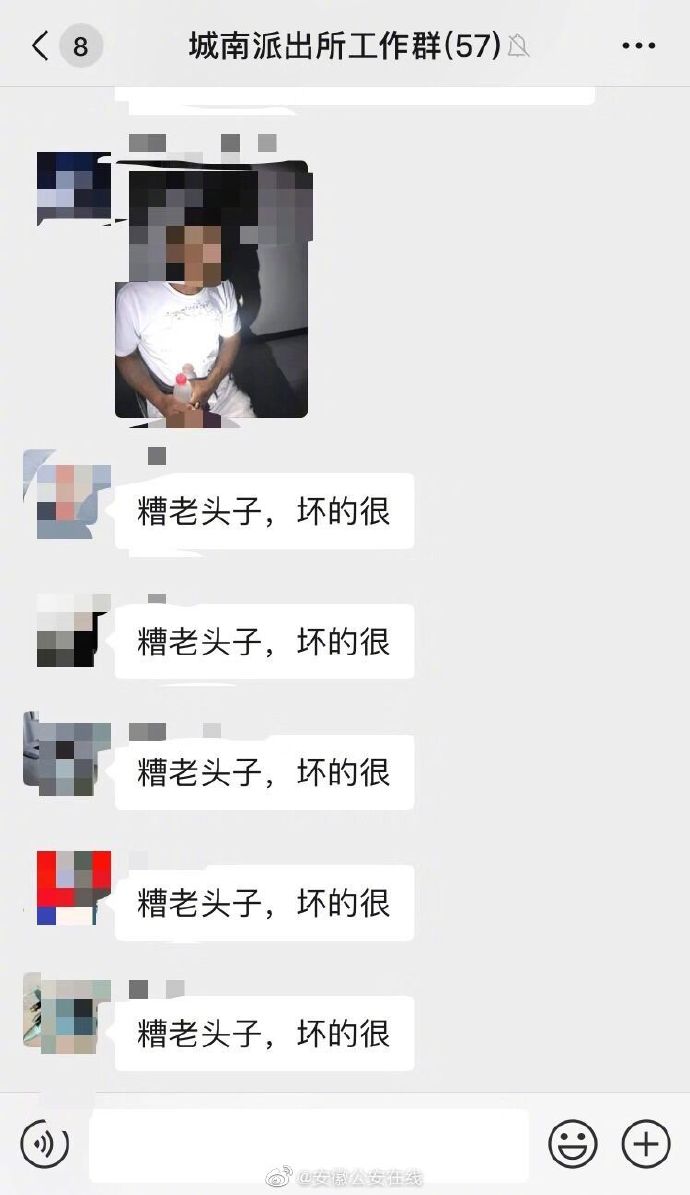Open the plus attachments menu
Screen dimensions: 690x1195
(x=646, y=1143)
